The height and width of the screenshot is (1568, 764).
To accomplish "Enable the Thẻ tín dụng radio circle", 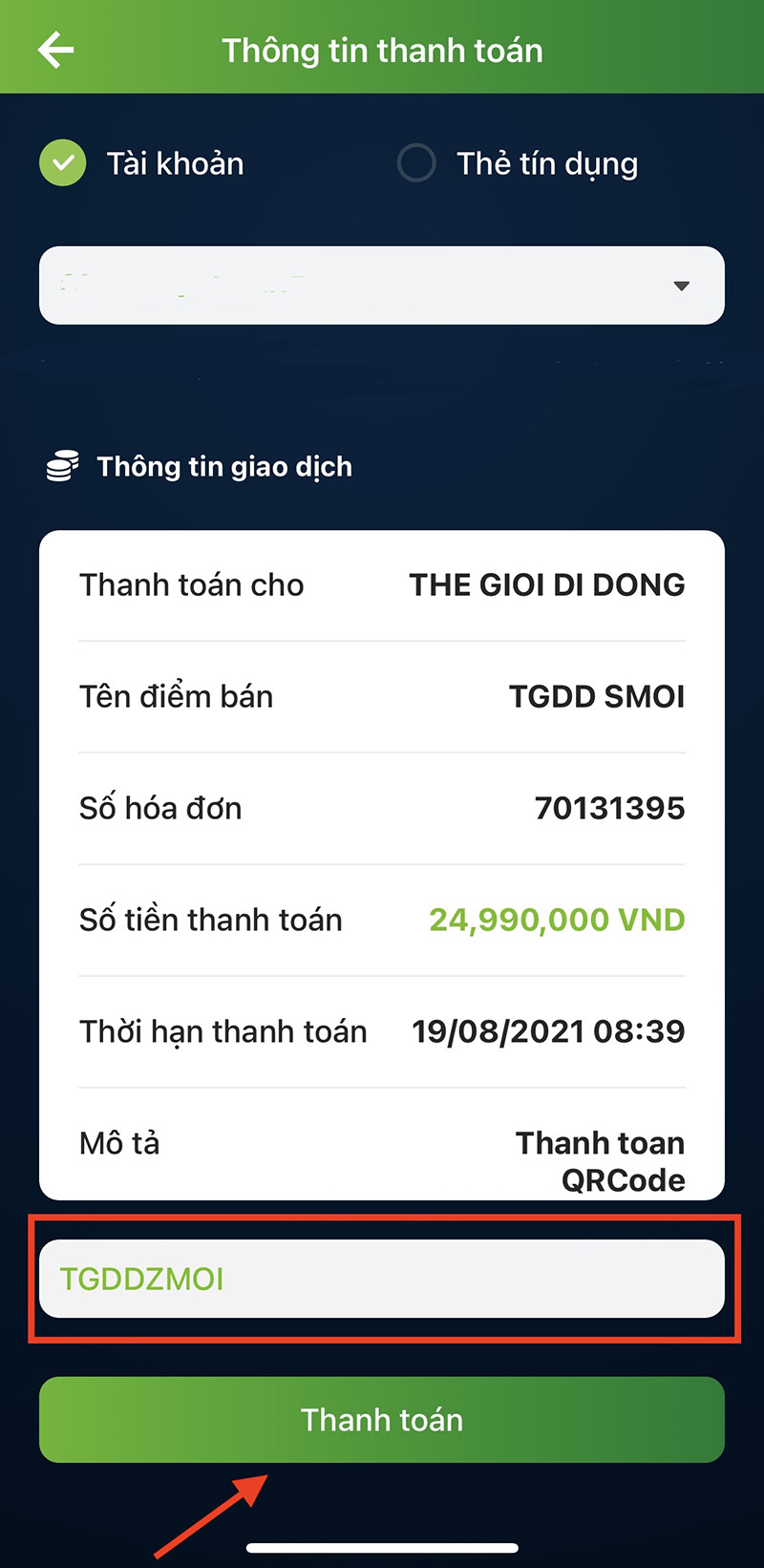I will click(x=416, y=163).
